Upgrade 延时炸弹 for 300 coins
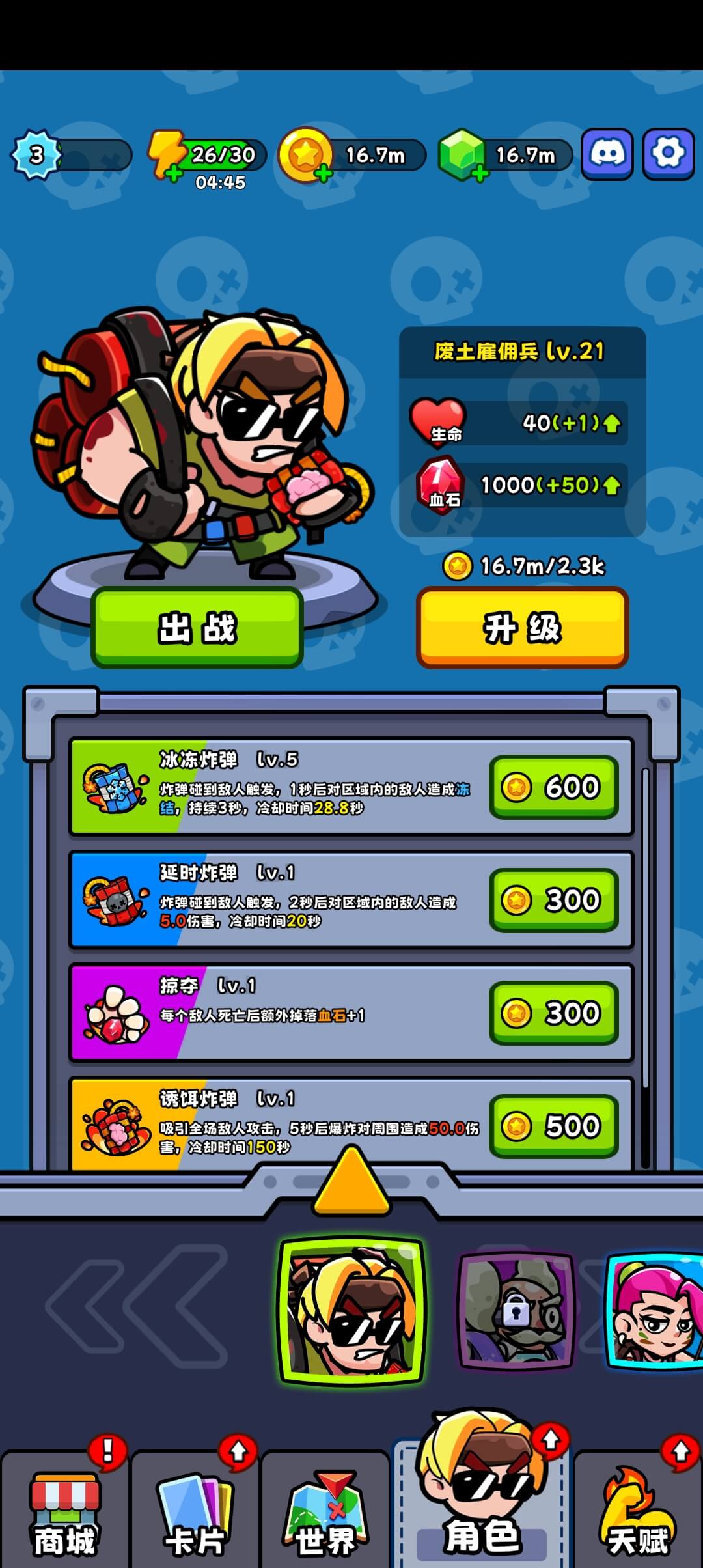The height and width of the screenshot is (1568, 703). 554,900
